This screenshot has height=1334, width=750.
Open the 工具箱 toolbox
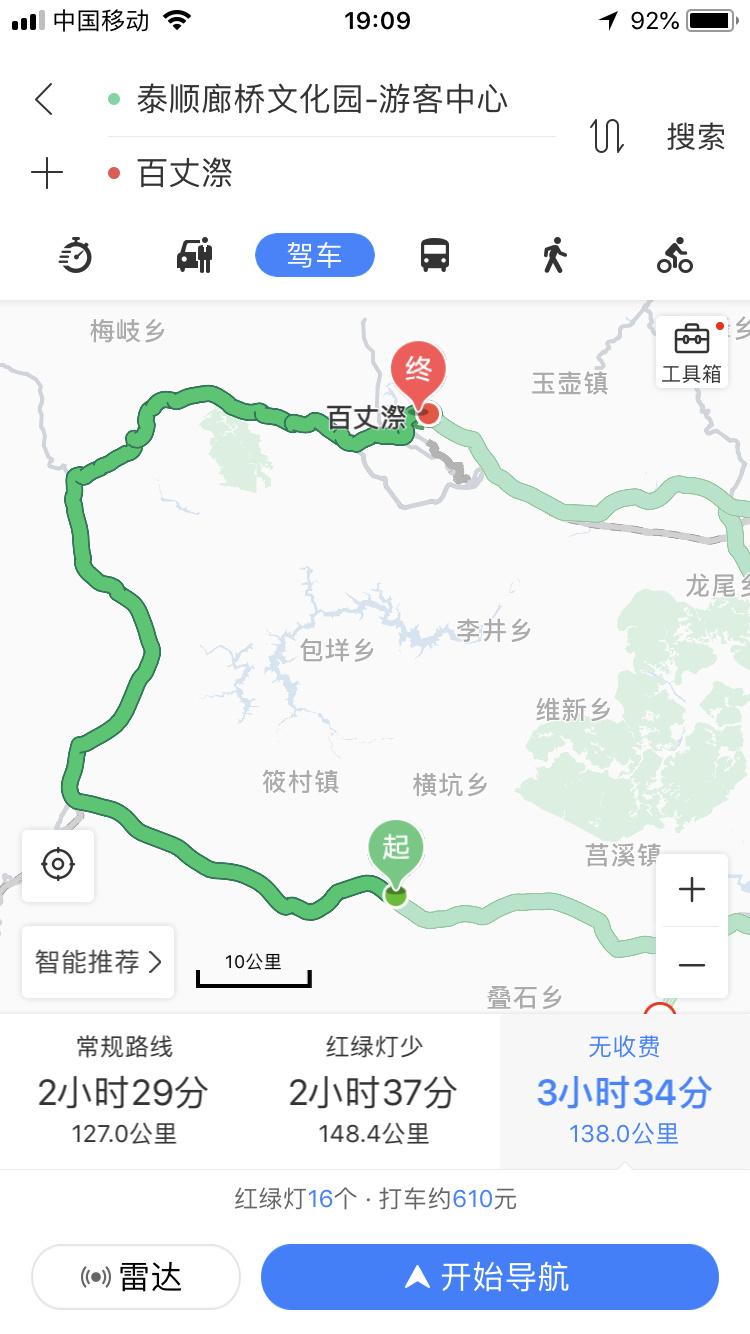(691, 352)
